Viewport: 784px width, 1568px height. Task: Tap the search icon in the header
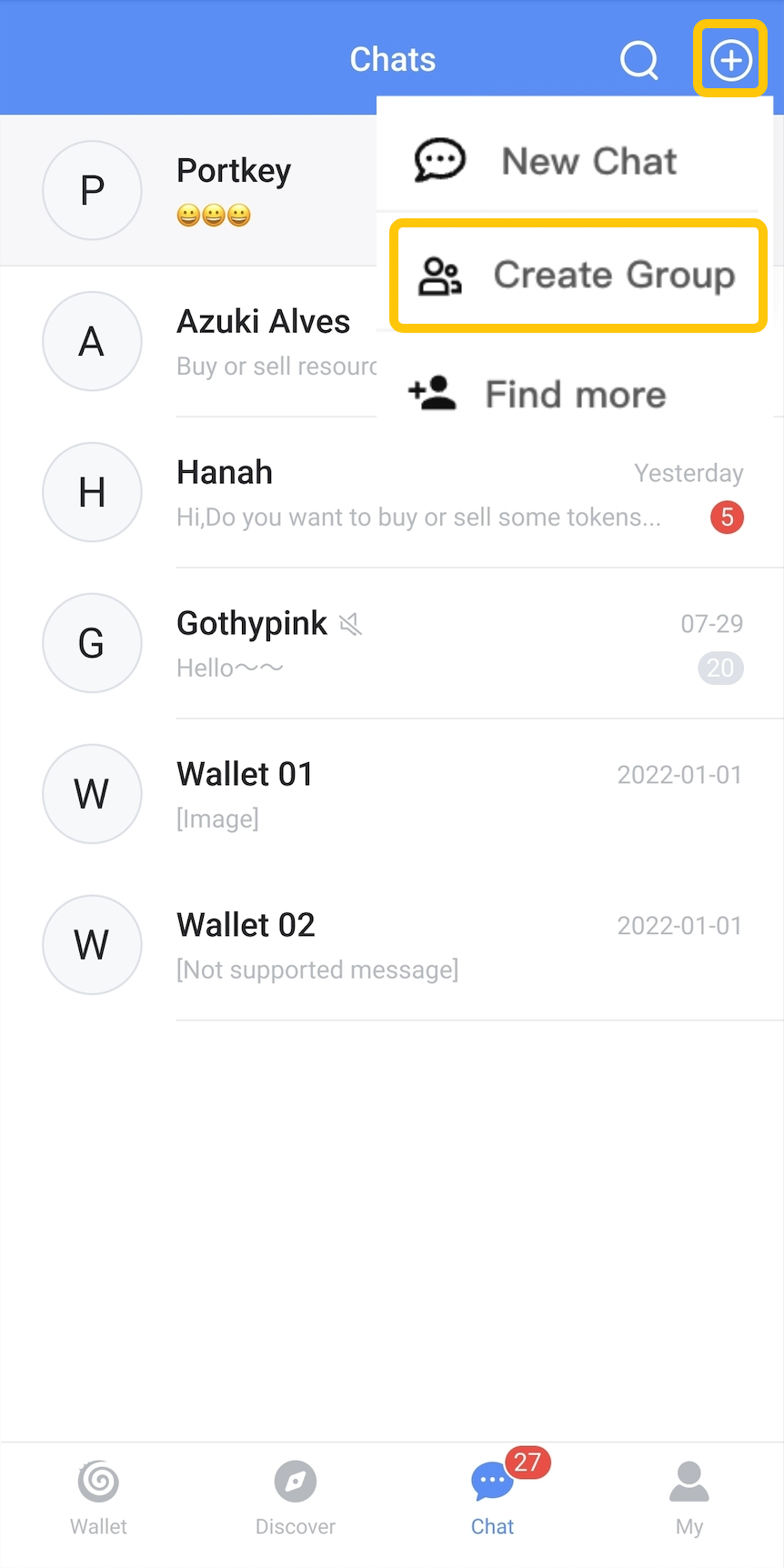coord(639,61)
